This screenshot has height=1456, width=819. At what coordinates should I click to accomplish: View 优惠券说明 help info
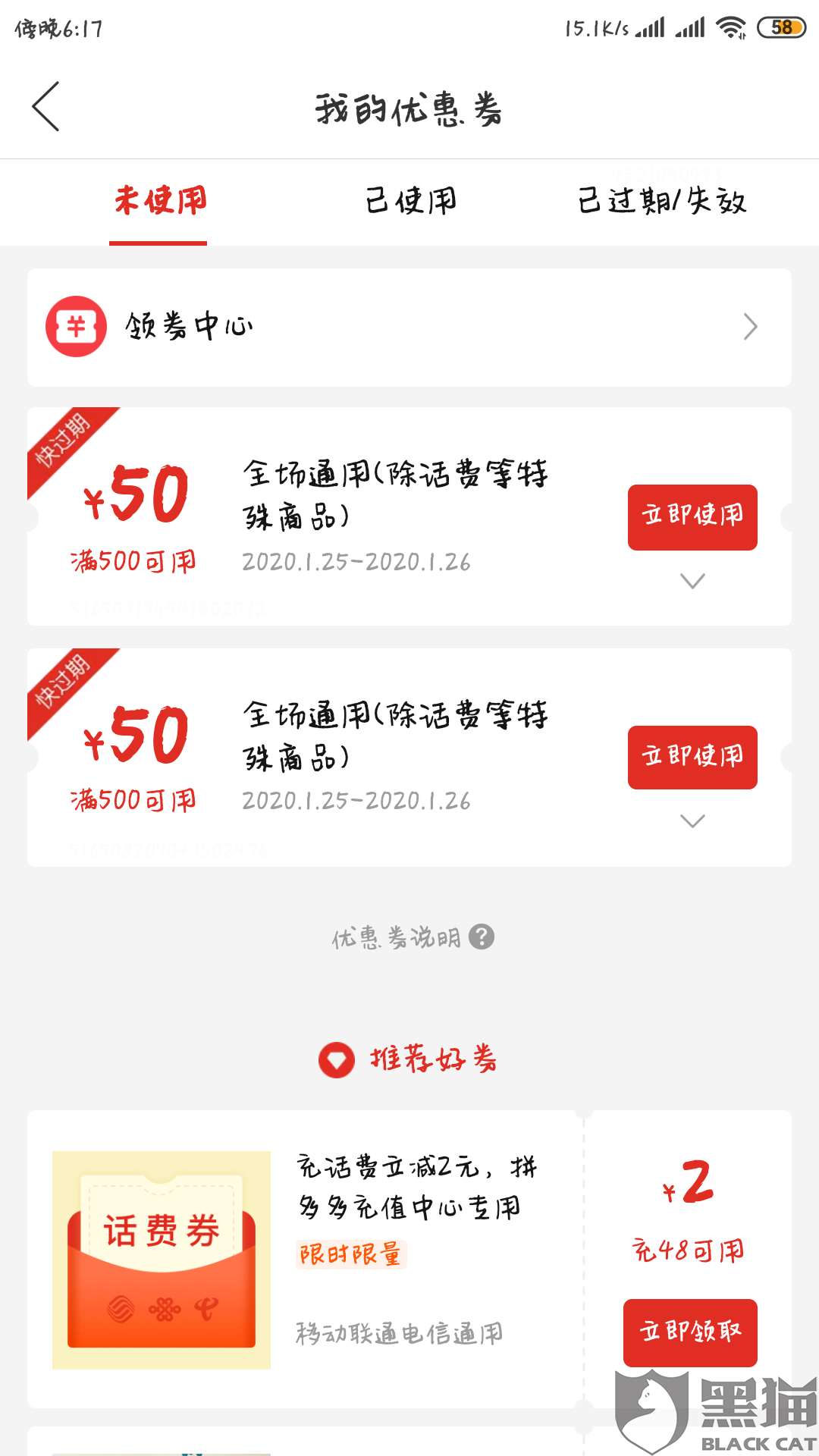coord(413,938)
